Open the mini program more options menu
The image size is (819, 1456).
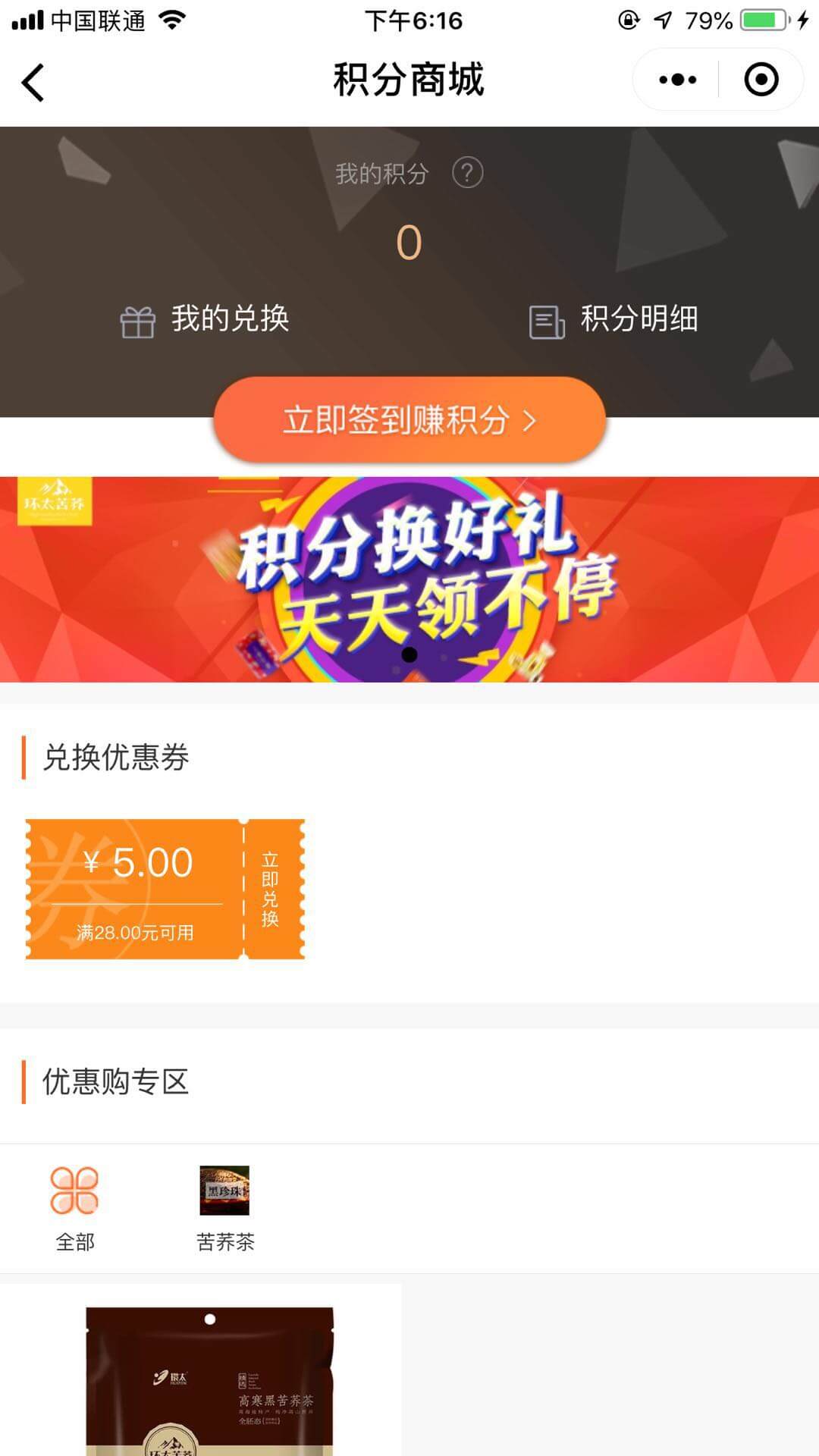pyautogui.click(x=677, y=80)
